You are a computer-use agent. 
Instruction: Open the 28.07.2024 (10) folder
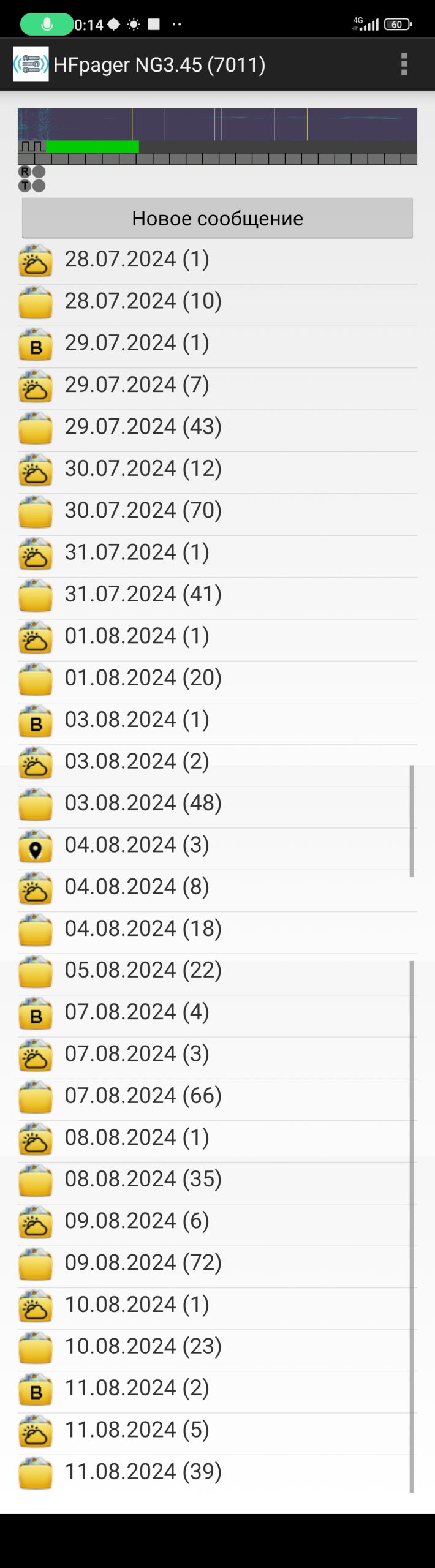pyautogui.click(x=143, y=301)
